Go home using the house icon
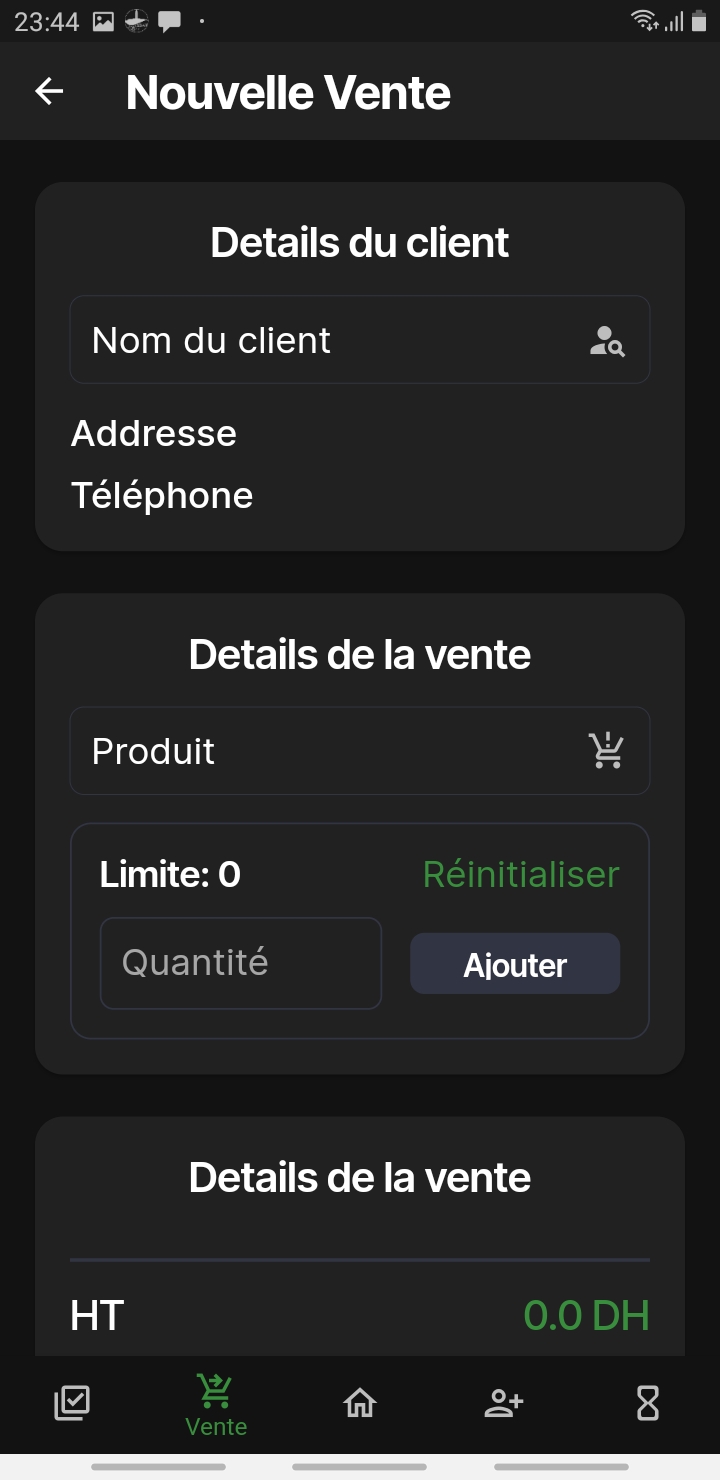 (359, 1402)
